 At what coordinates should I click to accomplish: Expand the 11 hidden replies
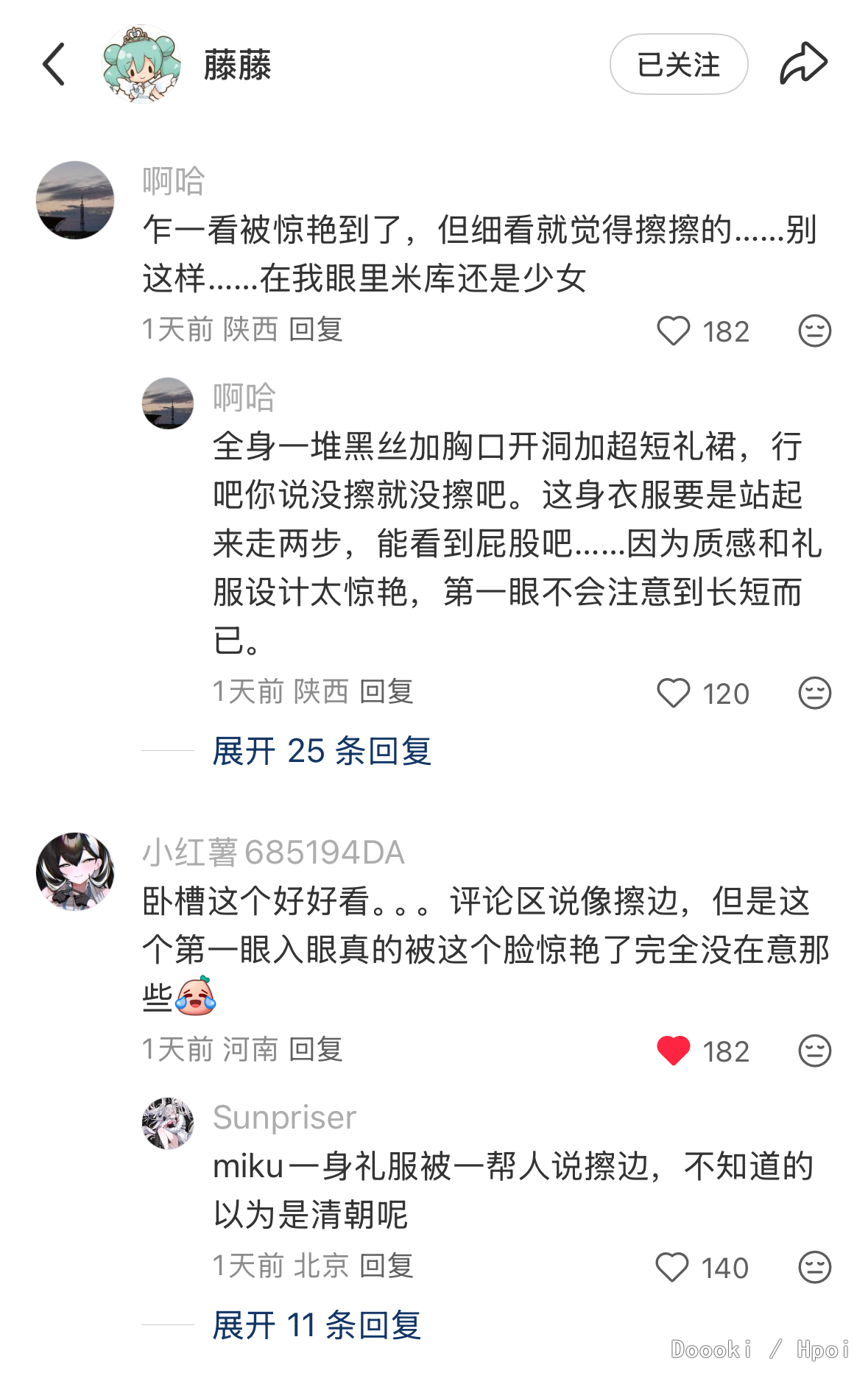point(317,1325)
